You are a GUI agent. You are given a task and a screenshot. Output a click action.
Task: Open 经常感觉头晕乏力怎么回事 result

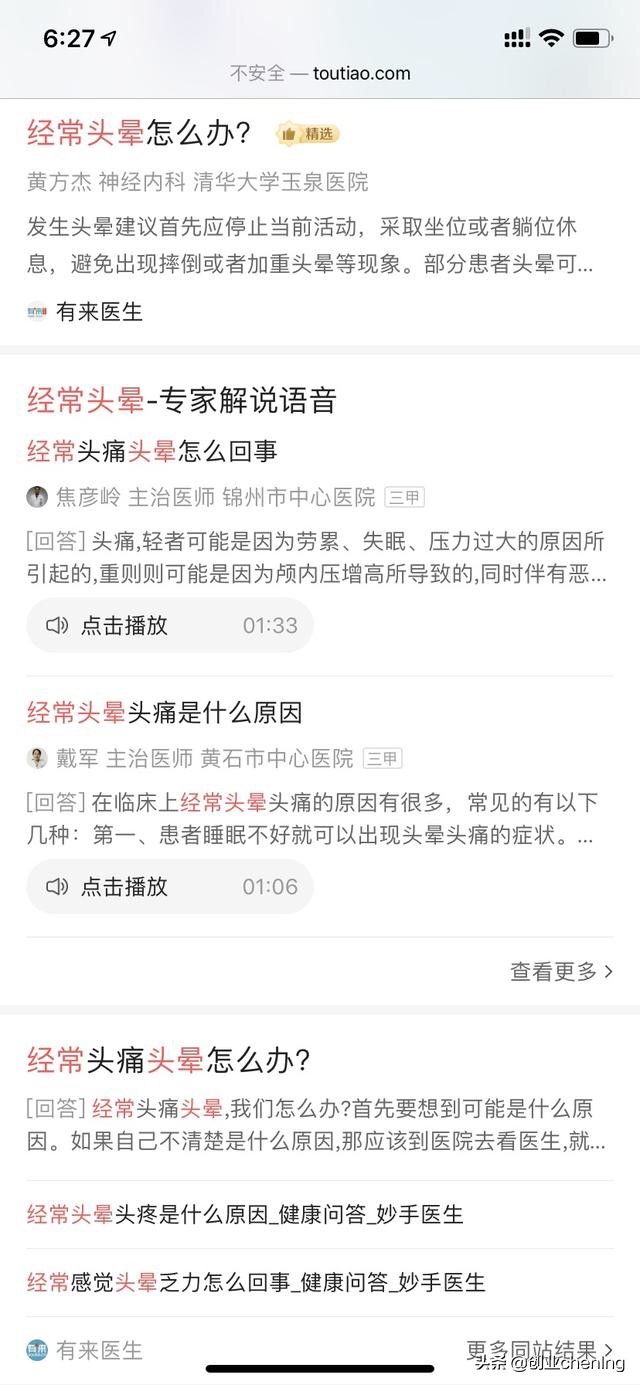tap(256, 1282)
